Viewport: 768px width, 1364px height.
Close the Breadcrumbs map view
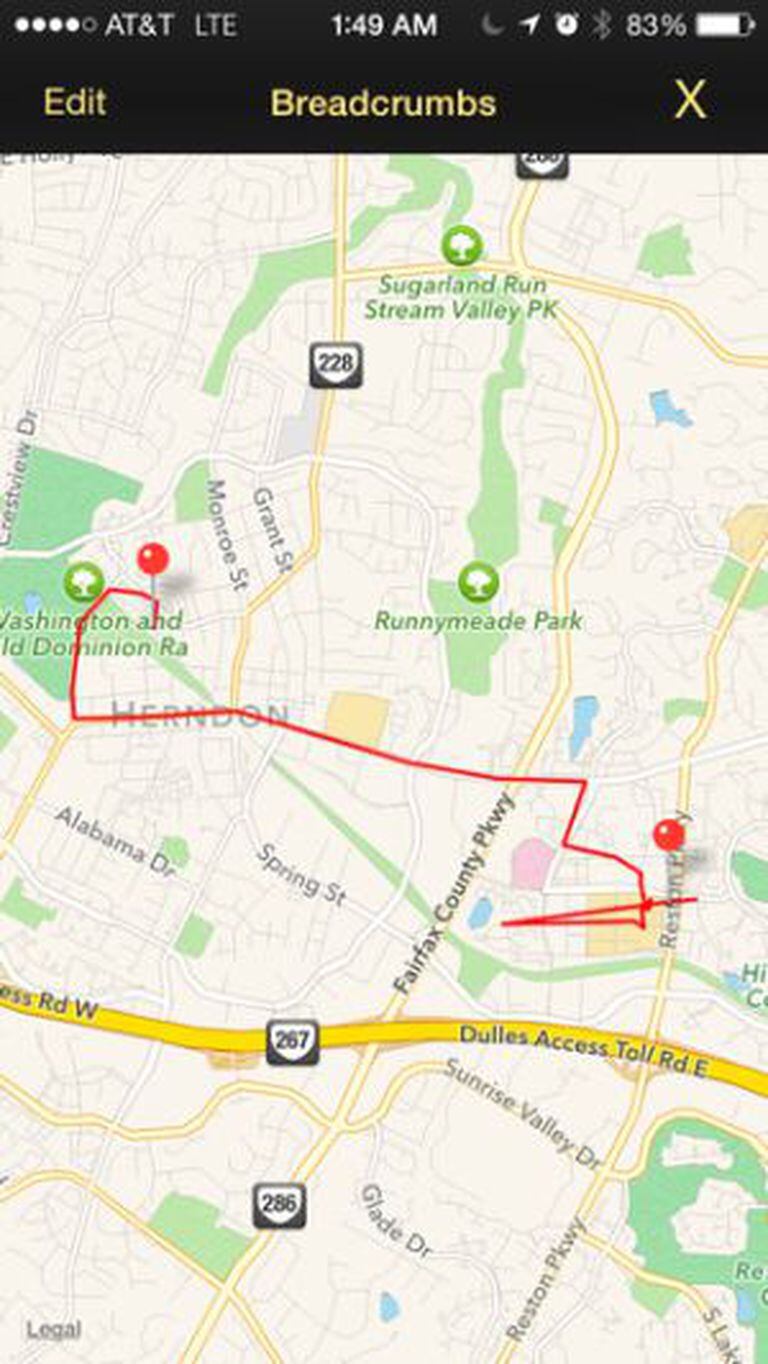(690, 101)
